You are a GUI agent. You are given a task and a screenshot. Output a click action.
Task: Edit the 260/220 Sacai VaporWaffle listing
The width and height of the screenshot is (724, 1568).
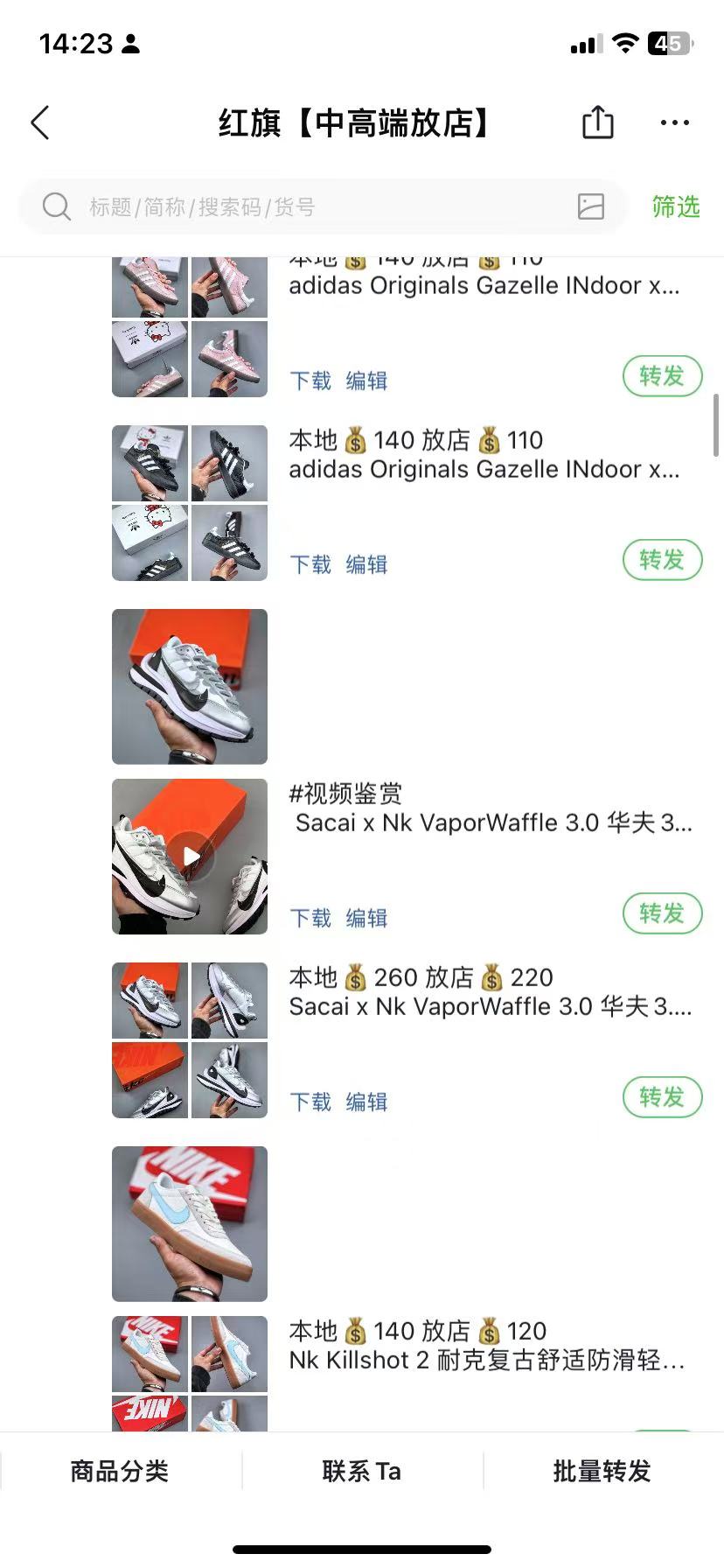point(366,1102)
